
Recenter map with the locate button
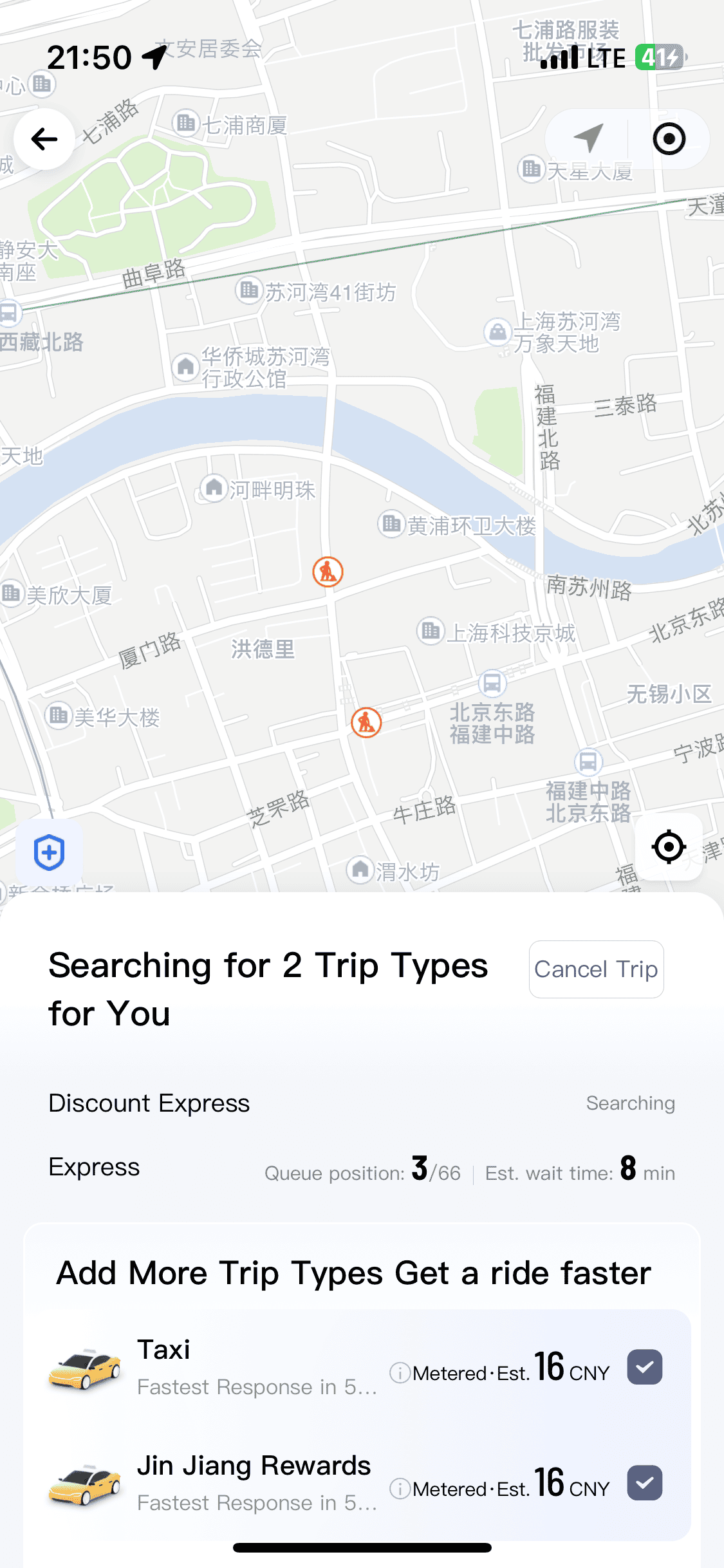[669, 848]
